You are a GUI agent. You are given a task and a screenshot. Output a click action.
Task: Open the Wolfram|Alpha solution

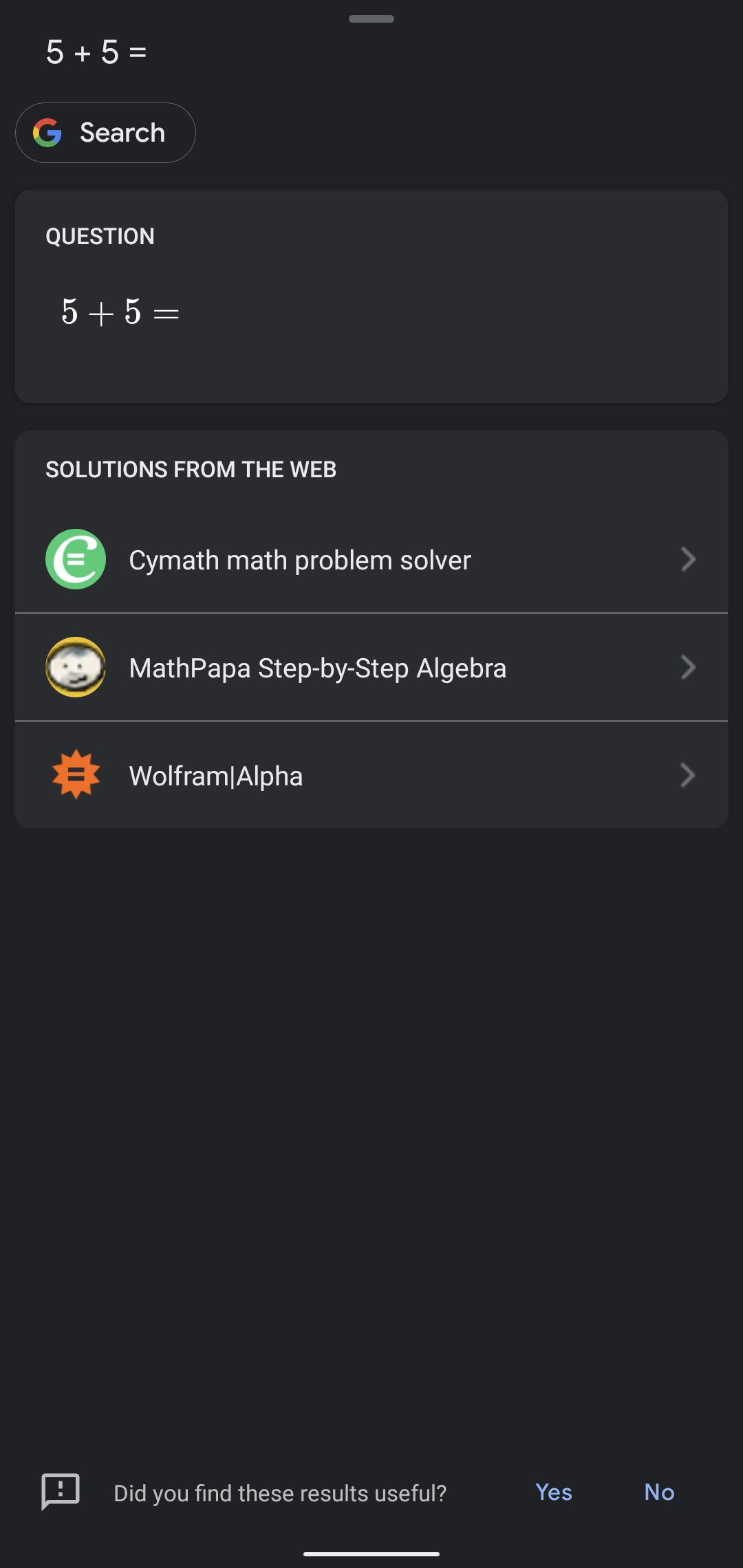click(371, 775)
